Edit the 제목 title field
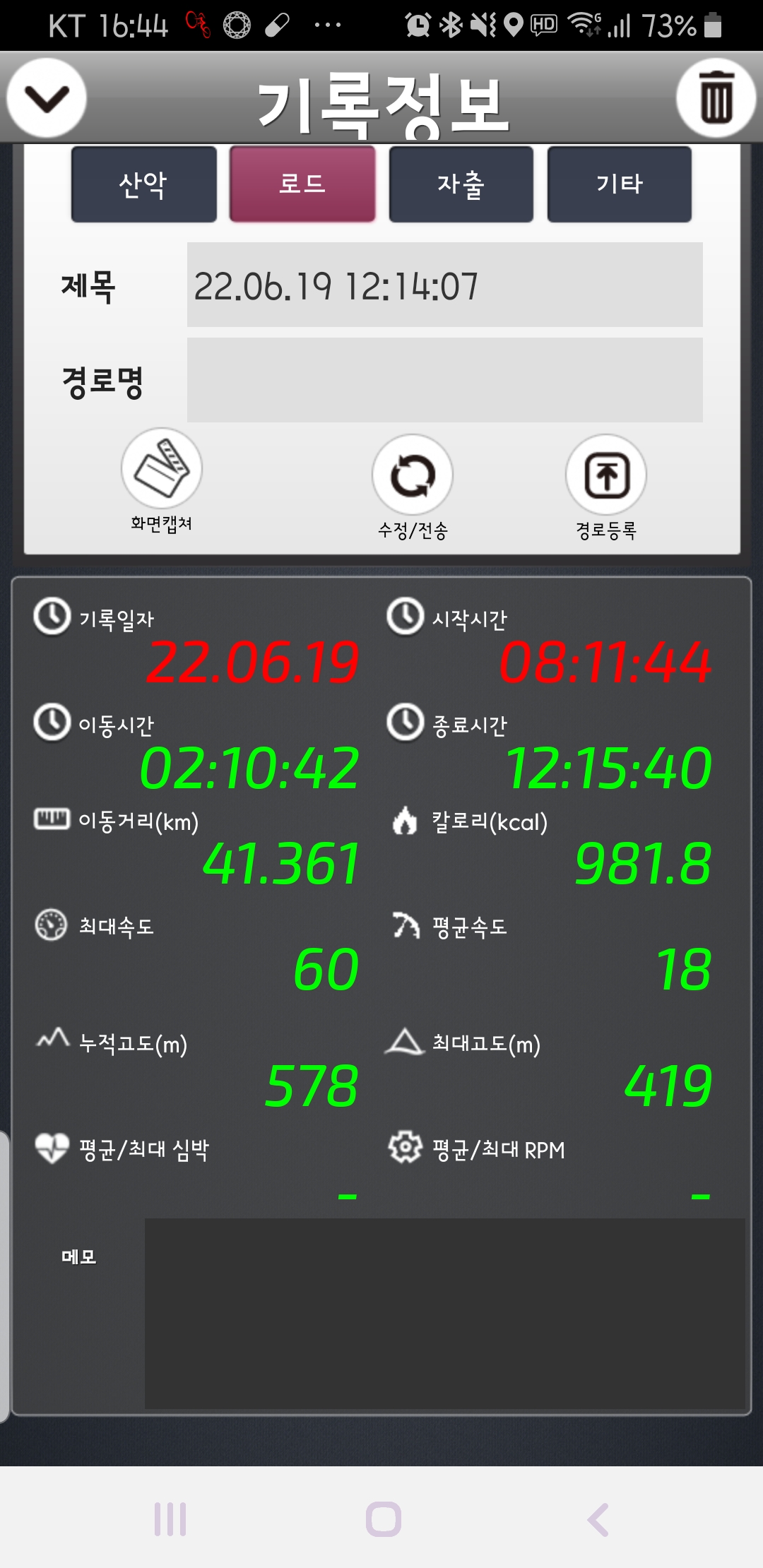Viewport: 763px width, 1568px height. pyautogui.click(x=444, y=285)
